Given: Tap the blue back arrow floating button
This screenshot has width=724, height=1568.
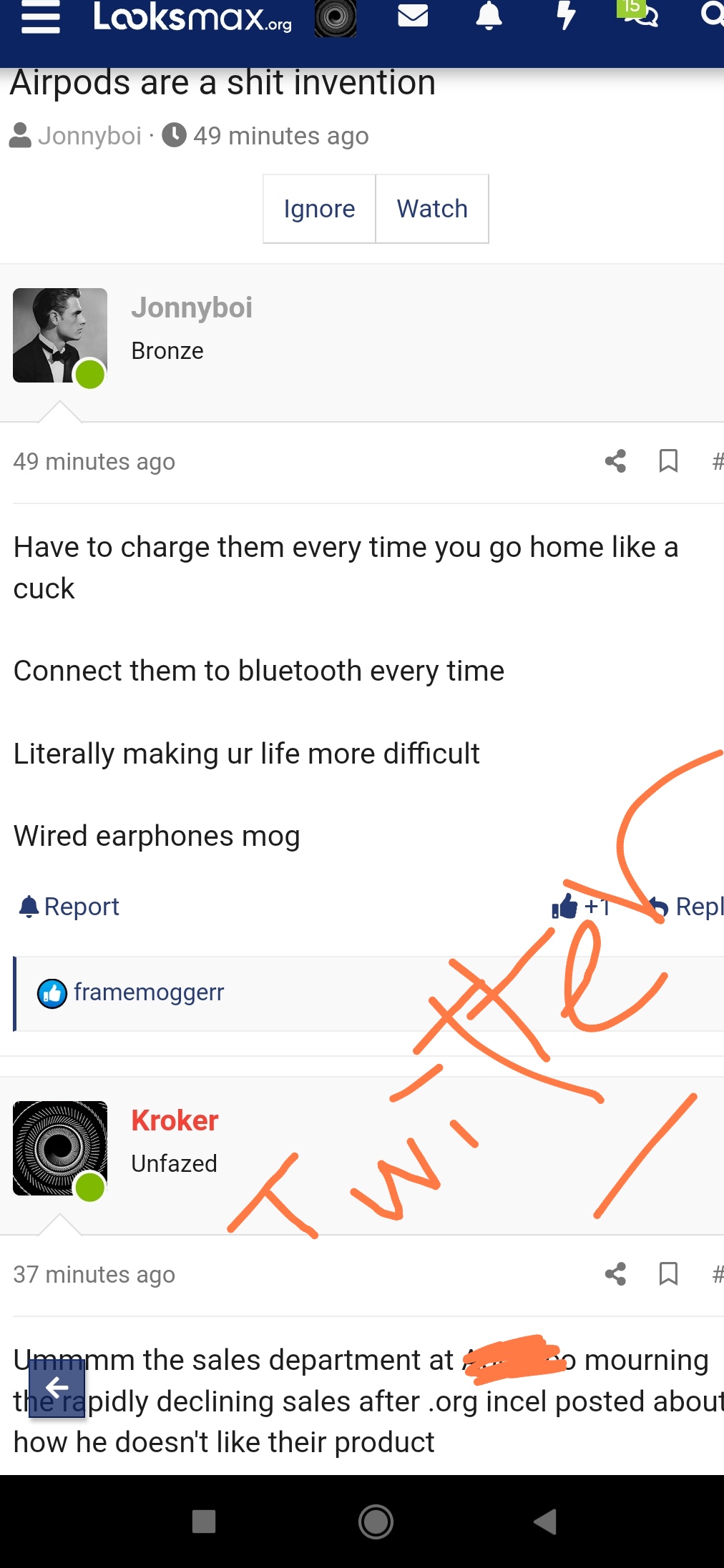Looking at the screenshot, I should [x=57, y=1389].
